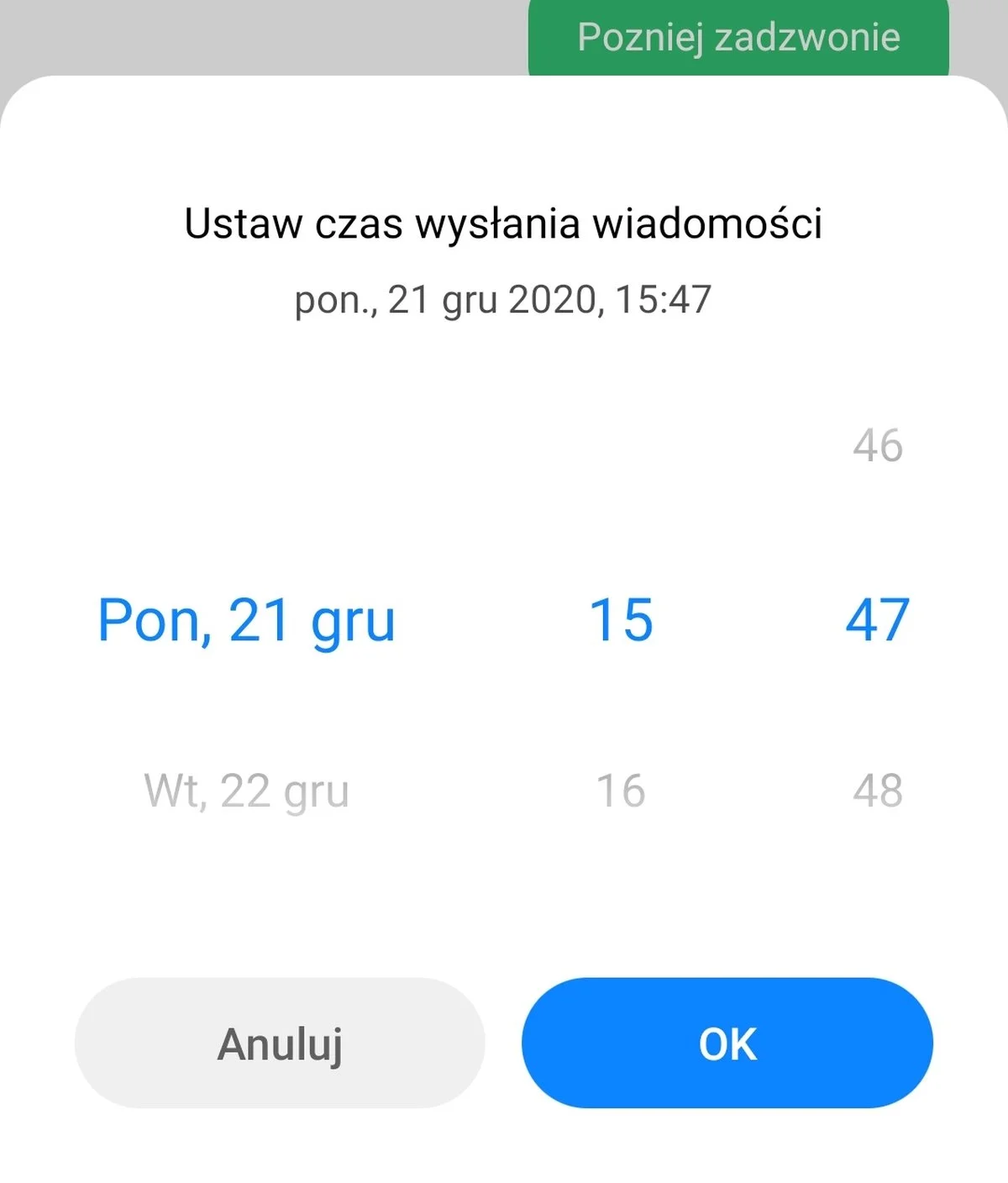Keep the date Pon, 21 gru selected
Viewport: 1008px width, 1183px height.
coord(246,620)
